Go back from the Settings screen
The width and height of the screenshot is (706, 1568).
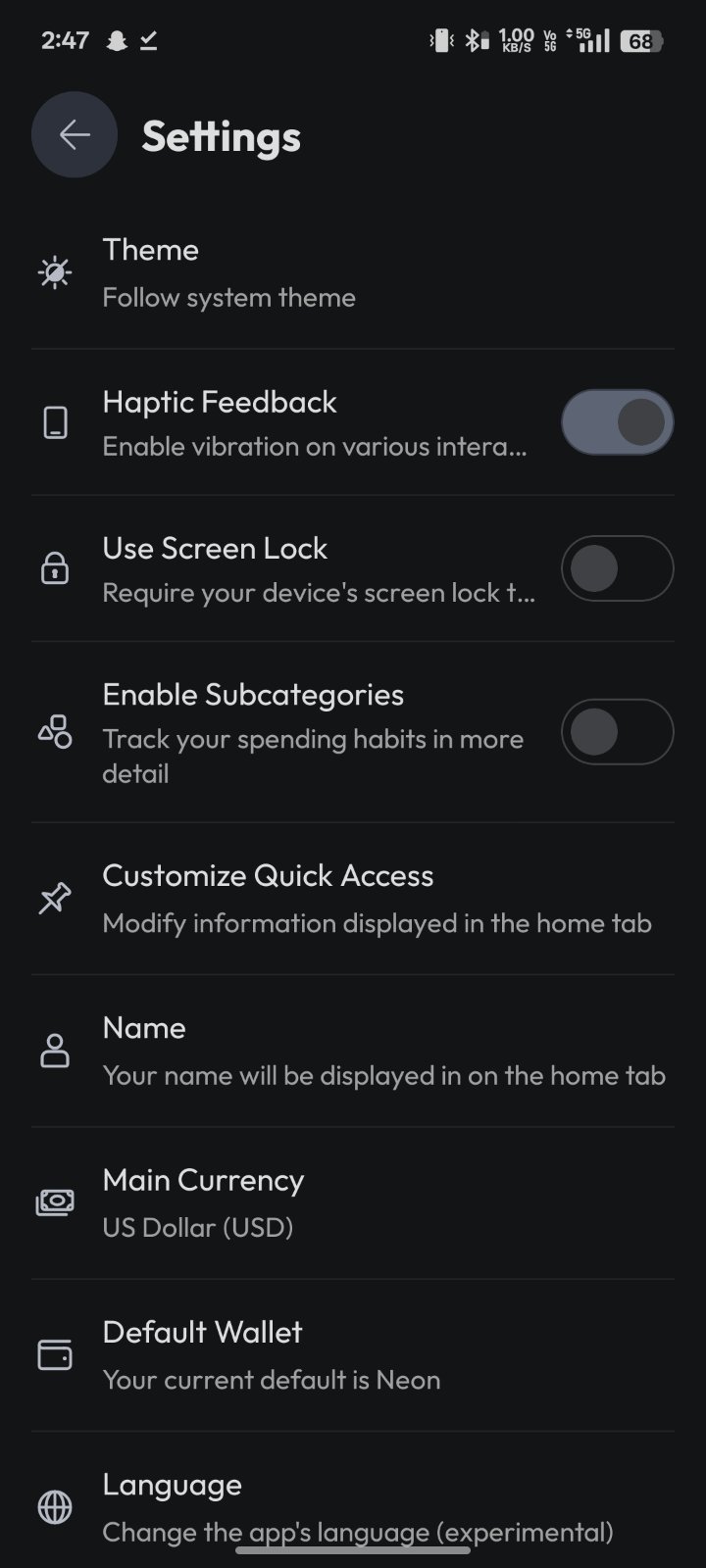[75, 135]
